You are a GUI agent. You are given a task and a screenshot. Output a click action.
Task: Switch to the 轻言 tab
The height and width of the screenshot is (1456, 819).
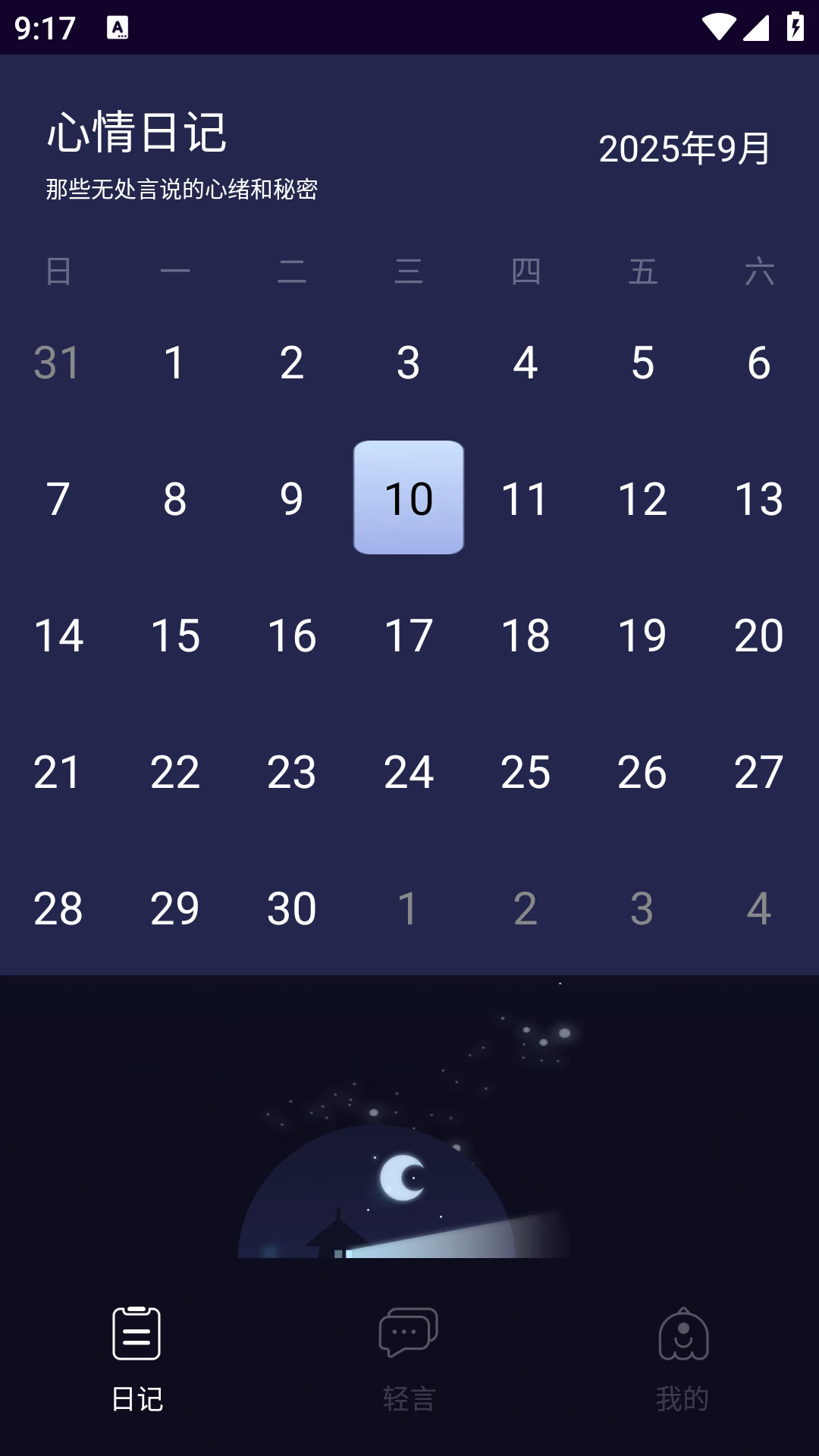point(409,1357)
